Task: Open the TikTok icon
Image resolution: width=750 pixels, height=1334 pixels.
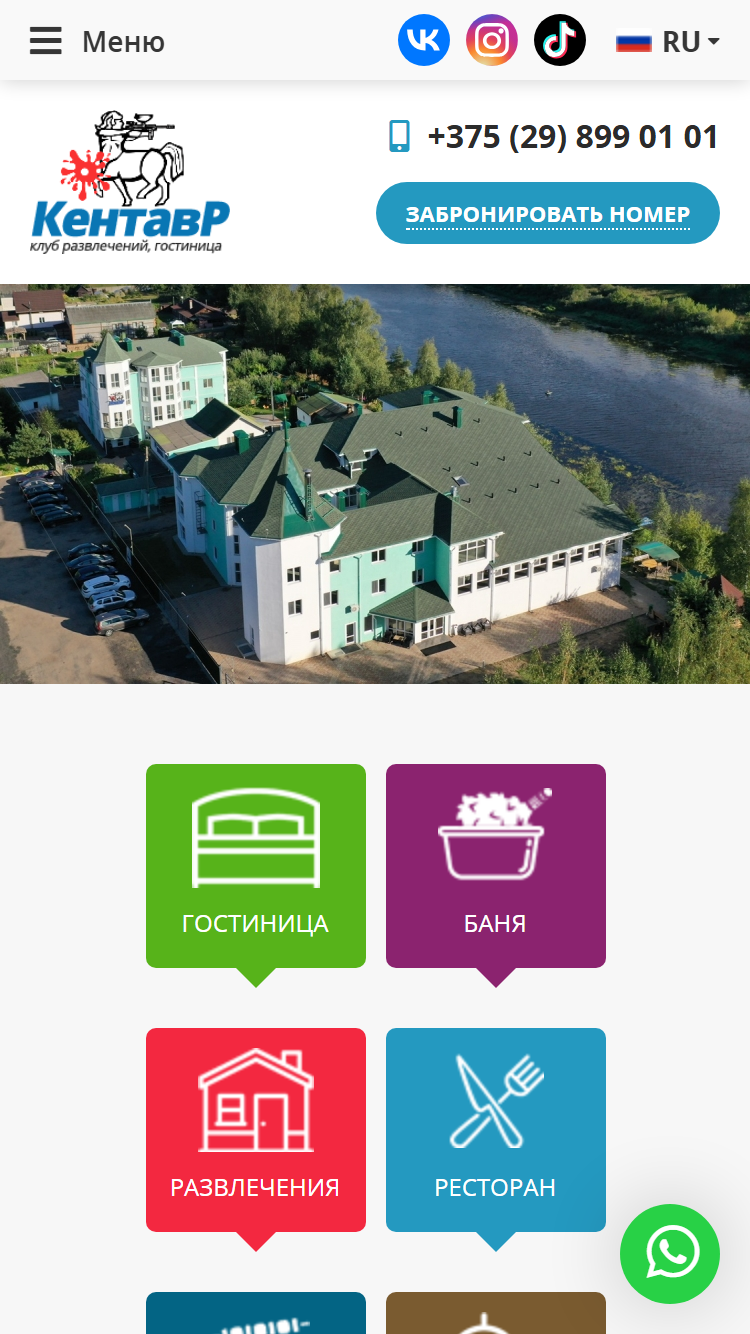Action: point(560,41)
